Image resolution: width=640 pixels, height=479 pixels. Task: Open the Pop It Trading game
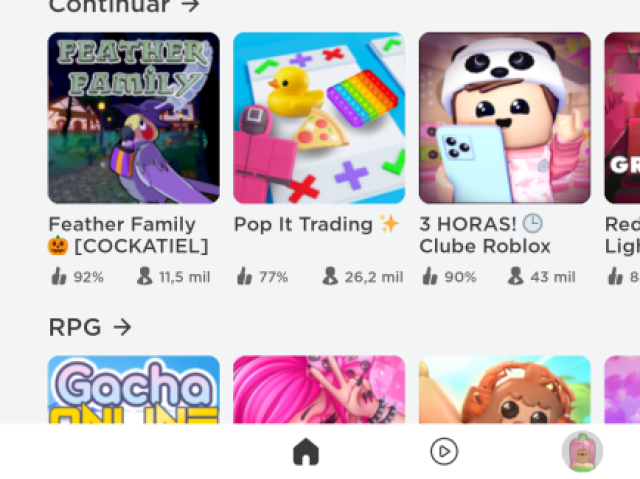[319, 118]
